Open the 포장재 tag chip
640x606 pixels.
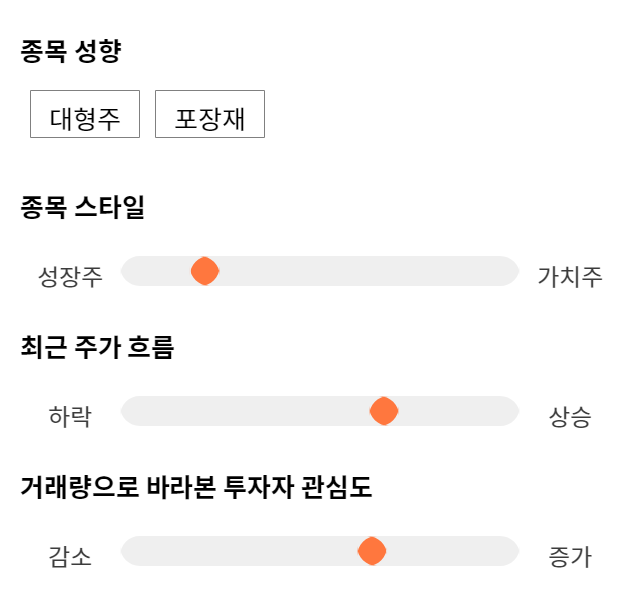click(x=210, y=114)
